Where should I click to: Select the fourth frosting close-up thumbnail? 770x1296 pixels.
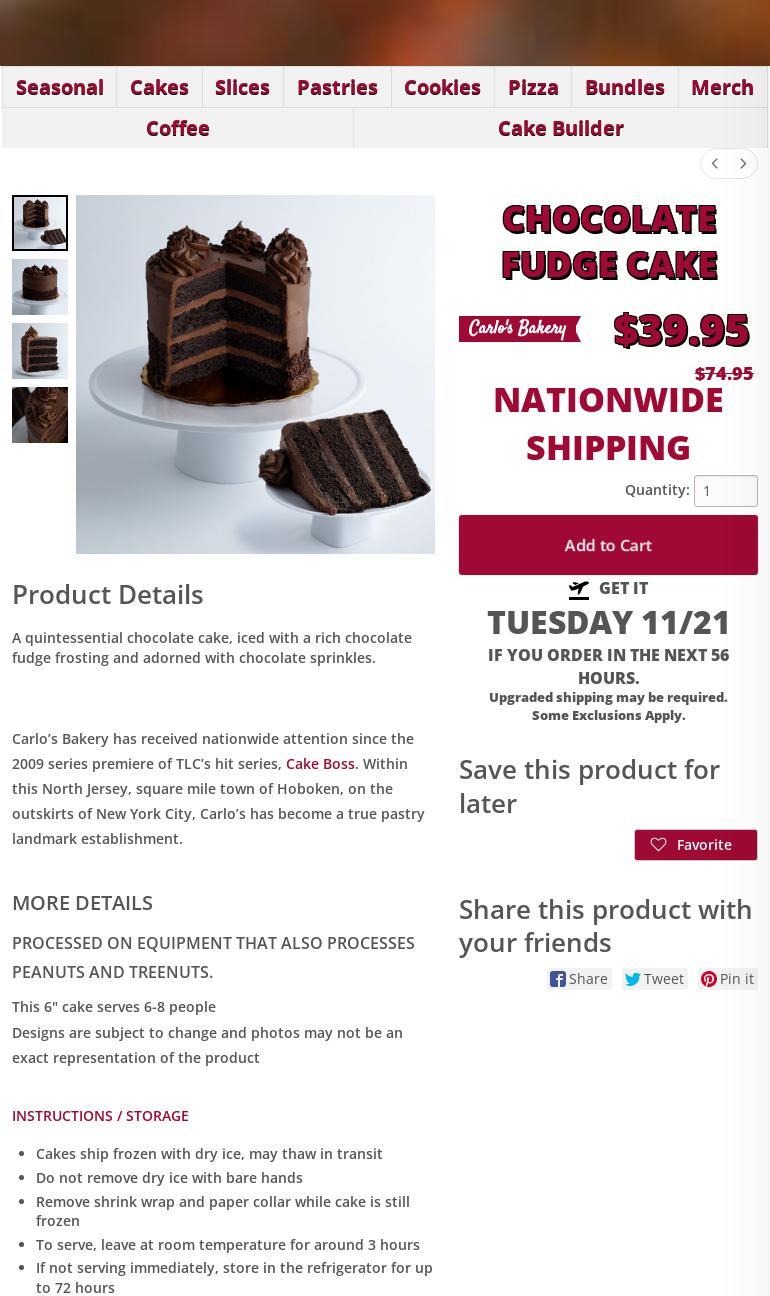[x=40, y=415]
